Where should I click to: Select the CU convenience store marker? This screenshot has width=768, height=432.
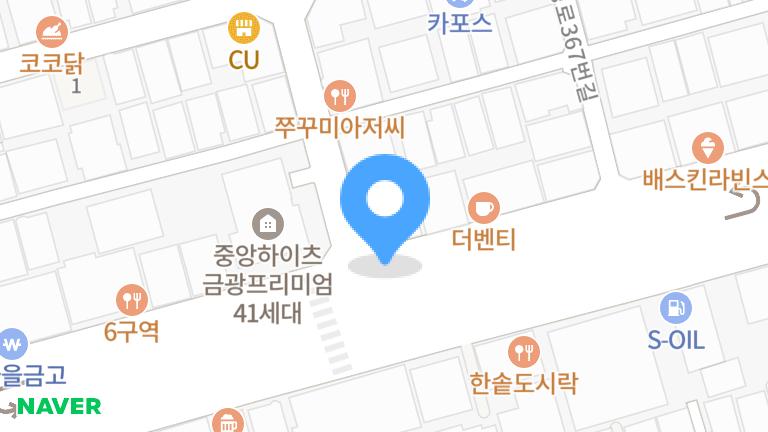click(x=243, y=28)
